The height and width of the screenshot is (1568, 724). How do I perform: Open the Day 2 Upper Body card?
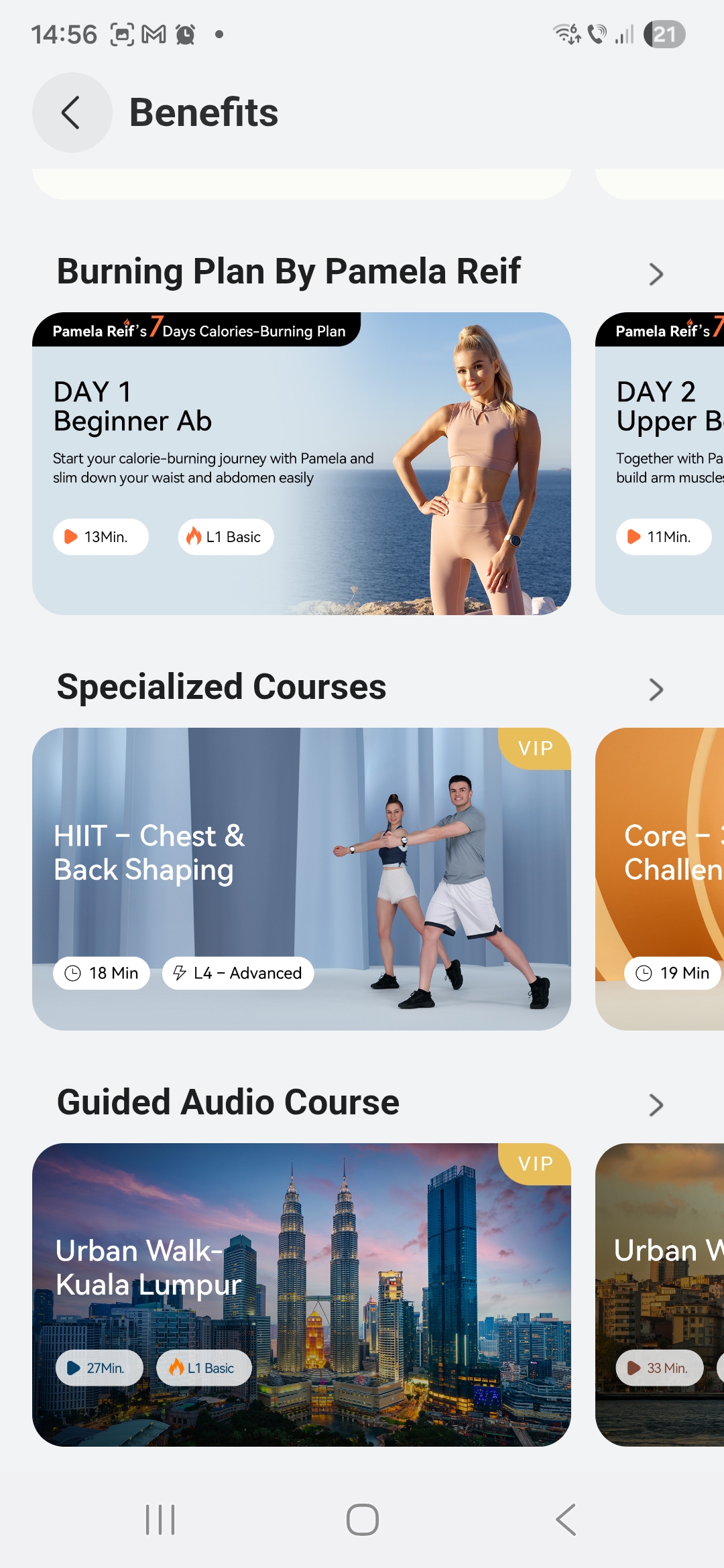(x=660, y=463)
